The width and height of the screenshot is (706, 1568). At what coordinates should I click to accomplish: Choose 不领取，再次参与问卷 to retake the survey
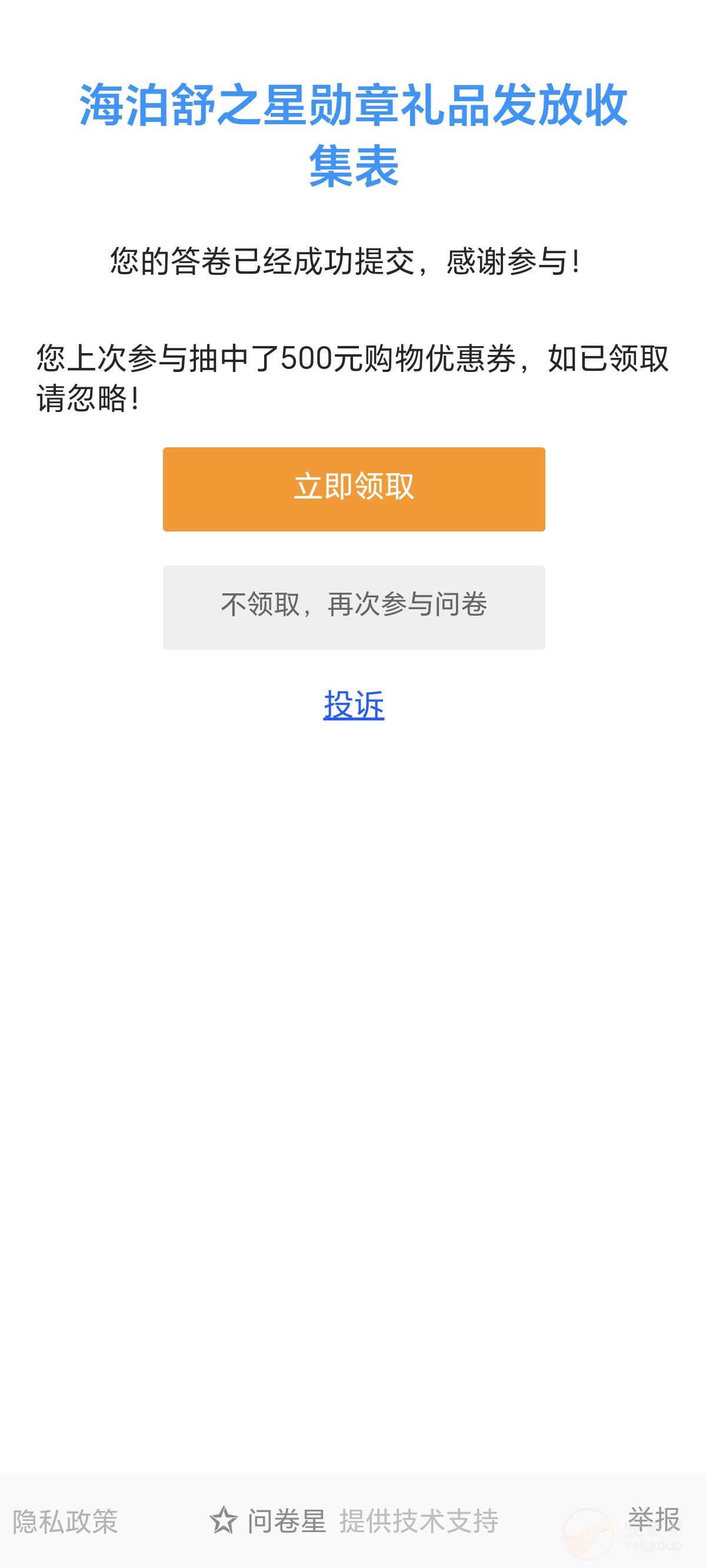354,607
